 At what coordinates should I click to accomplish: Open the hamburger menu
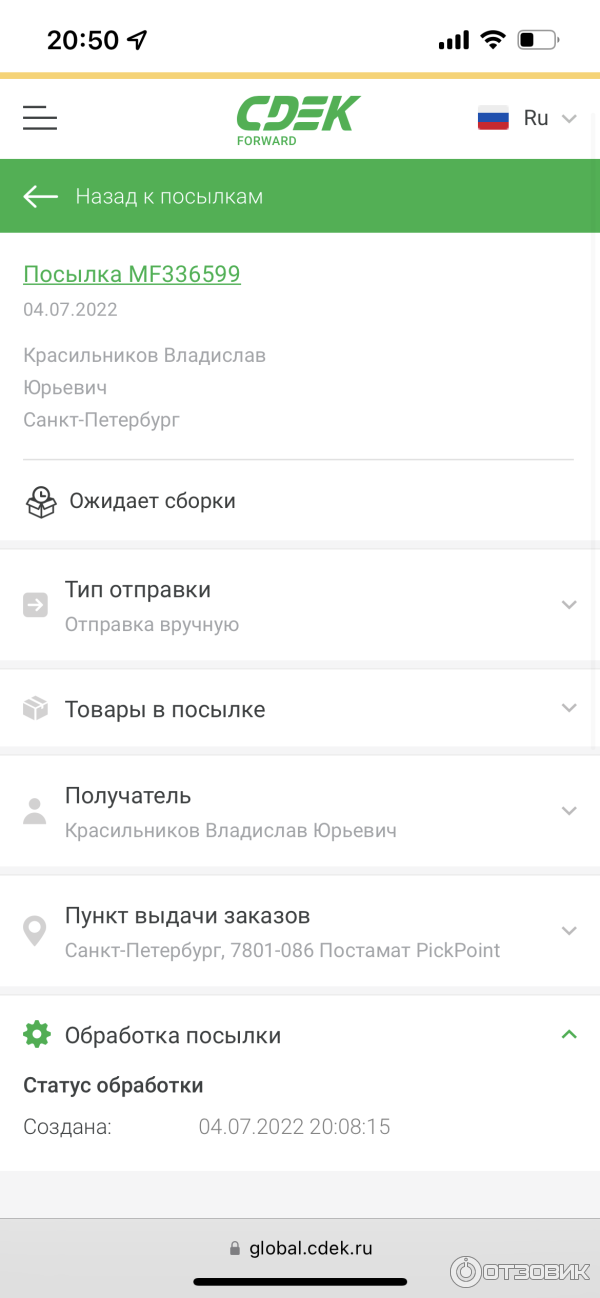(40, 118)
